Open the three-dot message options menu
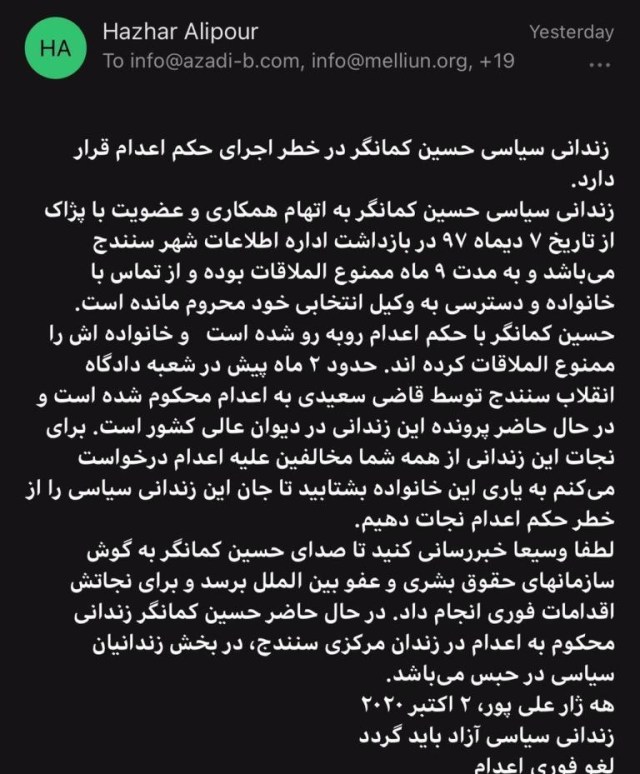Viewport: 640px width, 774px height. point(600,64)
